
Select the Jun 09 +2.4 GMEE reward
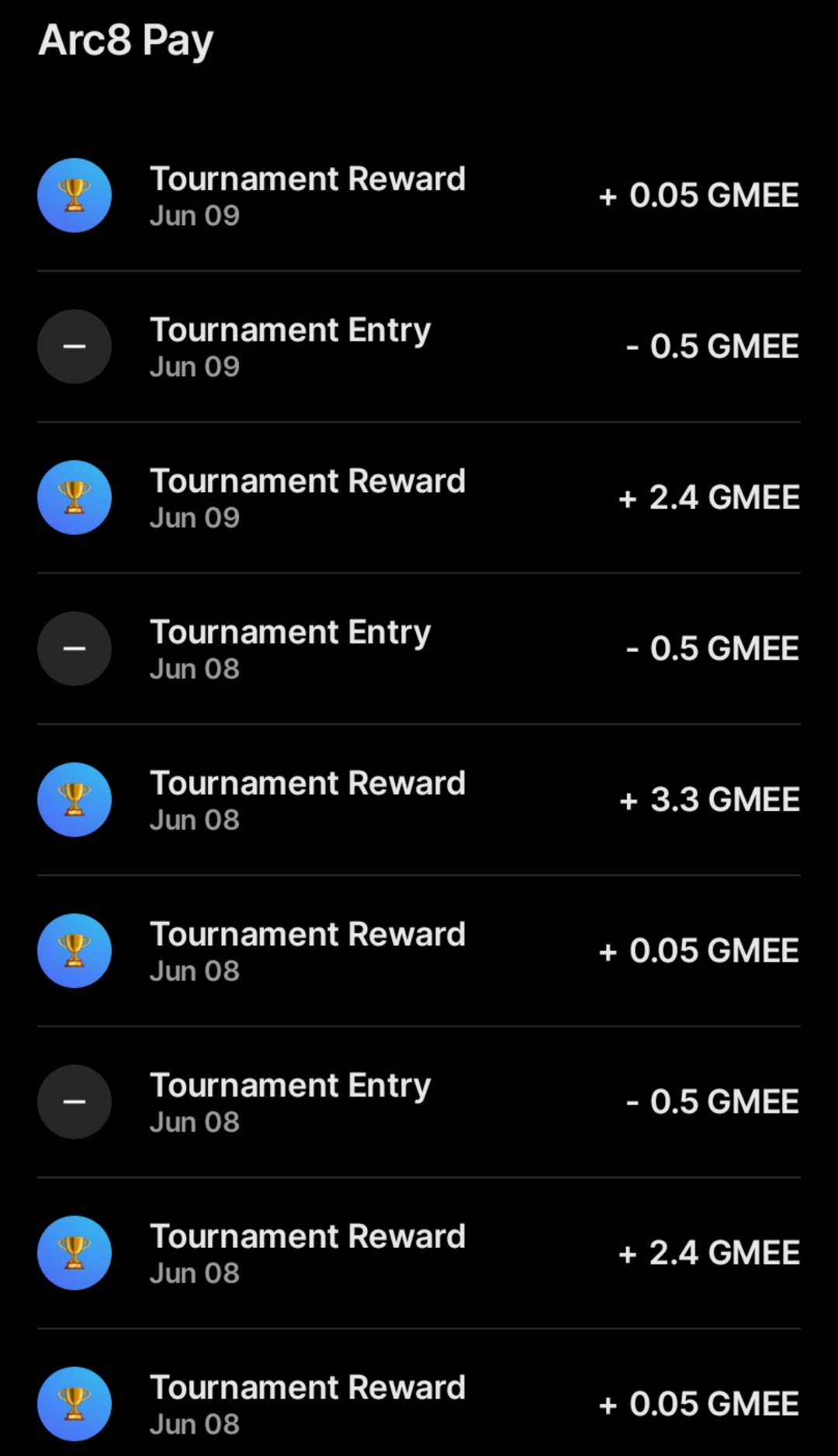coord(419,497)
